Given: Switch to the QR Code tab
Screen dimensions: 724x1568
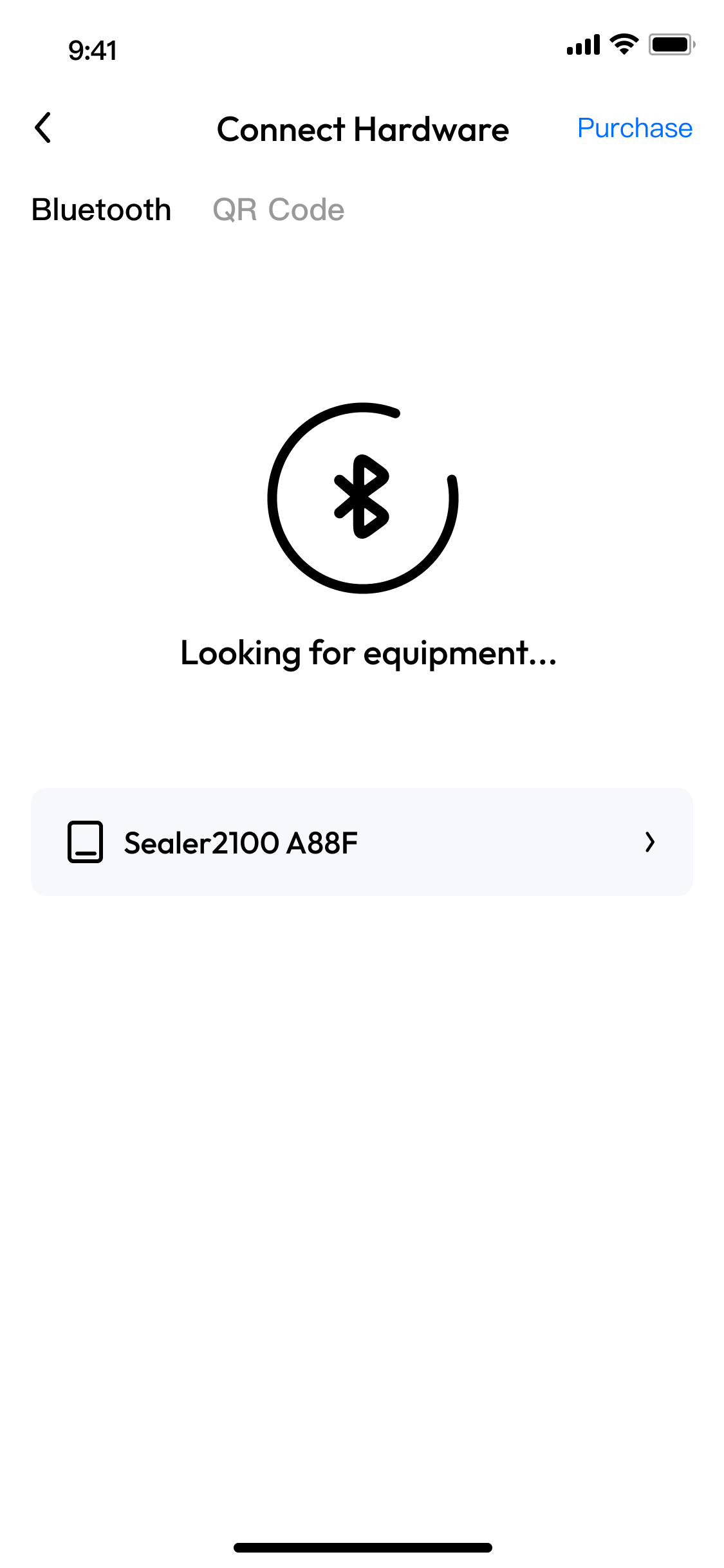Looking at the screenshot, I should (x=278, y=210).
